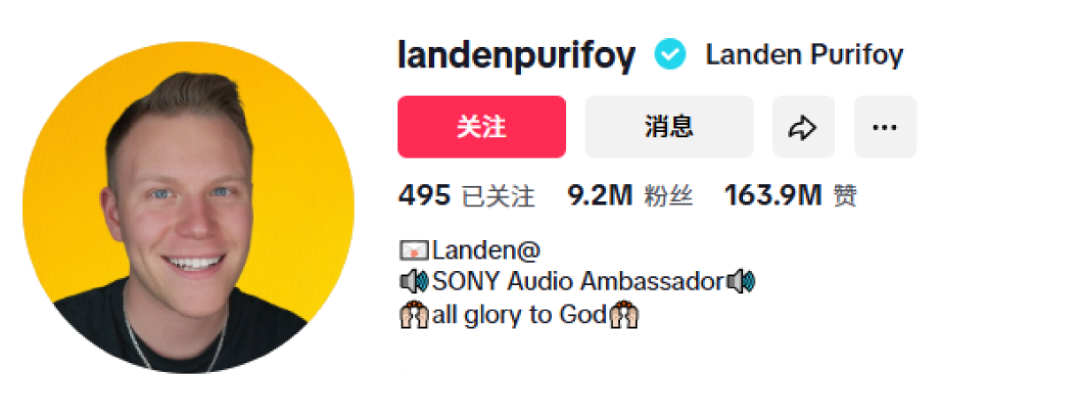
Task: Open the 9.2M 粉丝 followers list
Action: click(629, 196)
